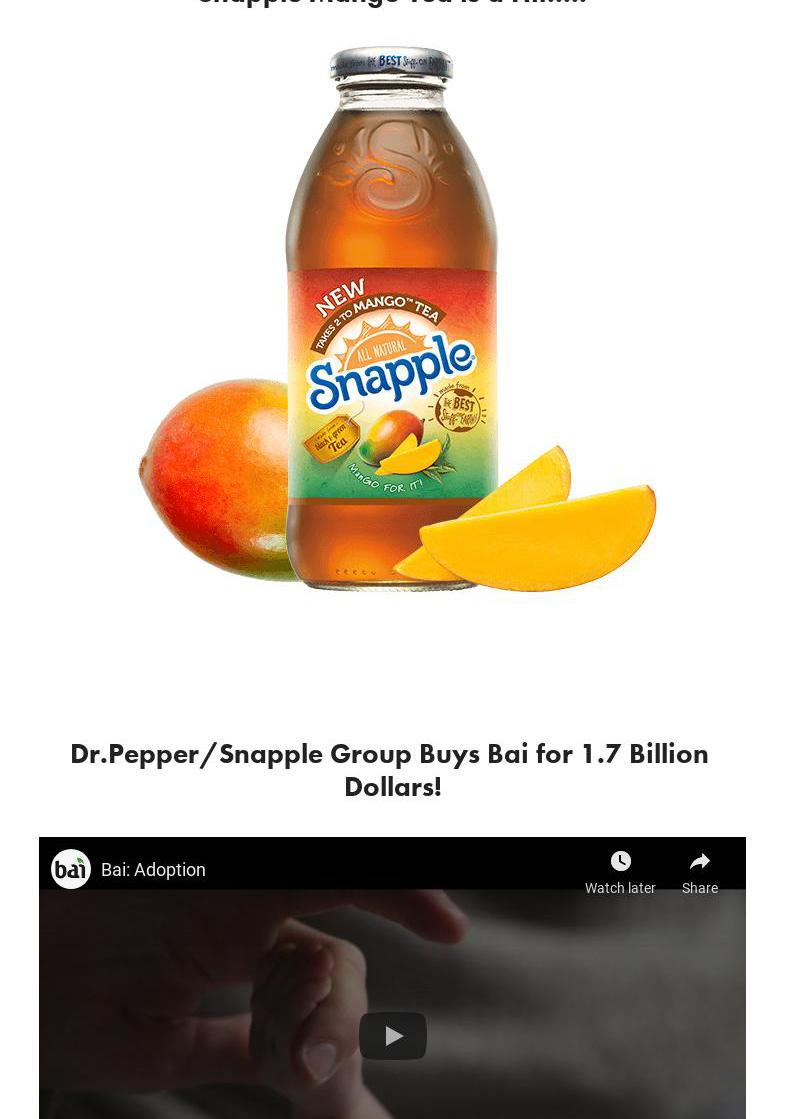Image resolution: width=785 pixels, height=1119 pixels.
Task: Play the Bai: Adoption video
Action: click(x=392, y=1036)
